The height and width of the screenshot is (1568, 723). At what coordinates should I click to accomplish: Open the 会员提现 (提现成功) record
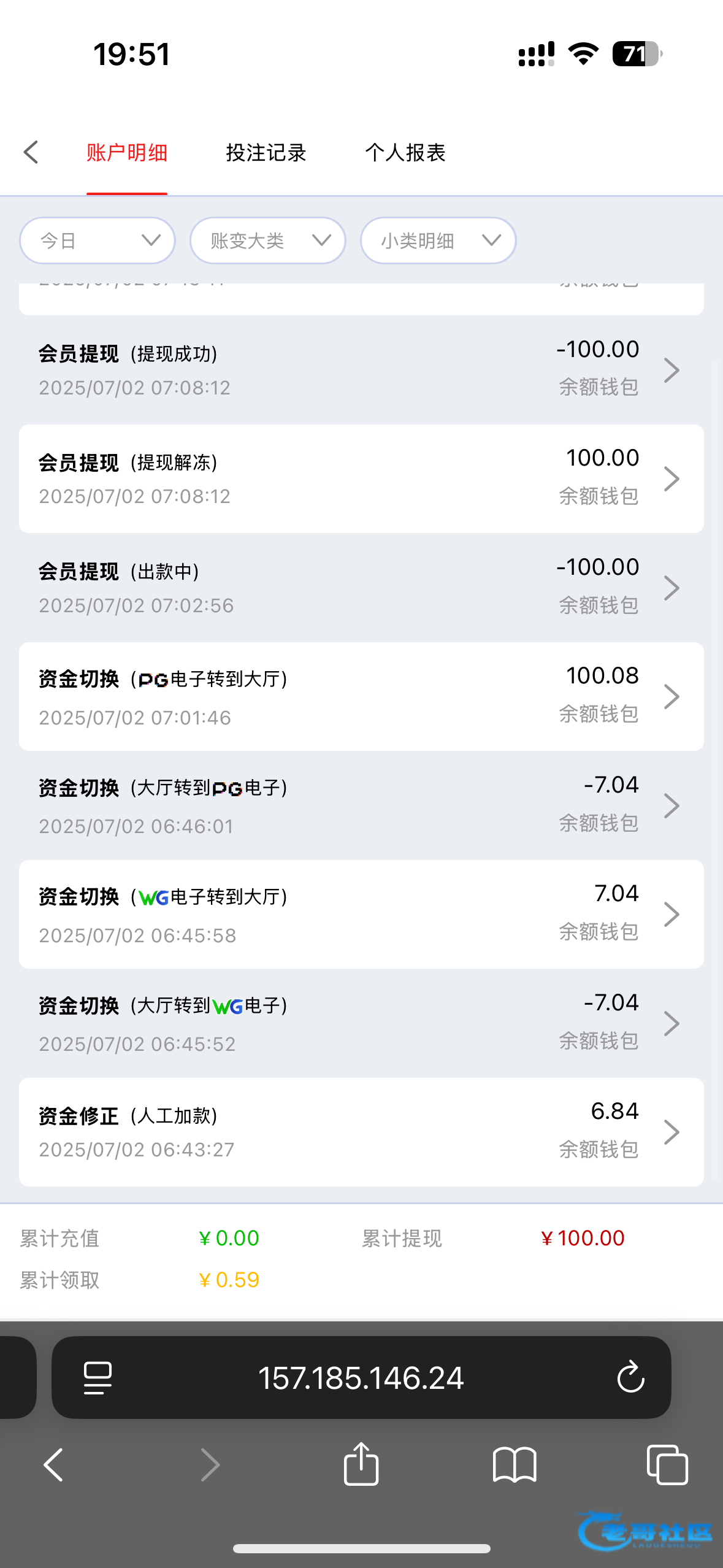[361, 370]
